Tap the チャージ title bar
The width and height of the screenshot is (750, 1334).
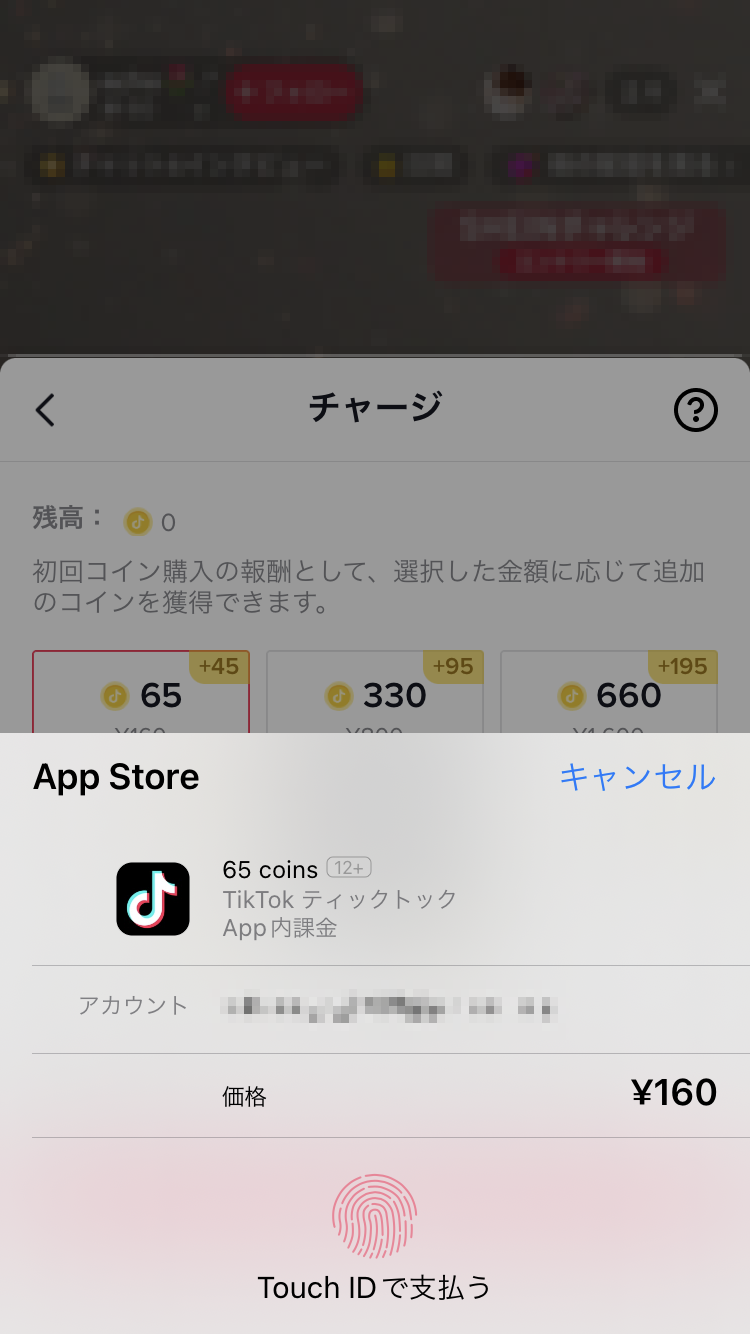(x=375, y=410)
